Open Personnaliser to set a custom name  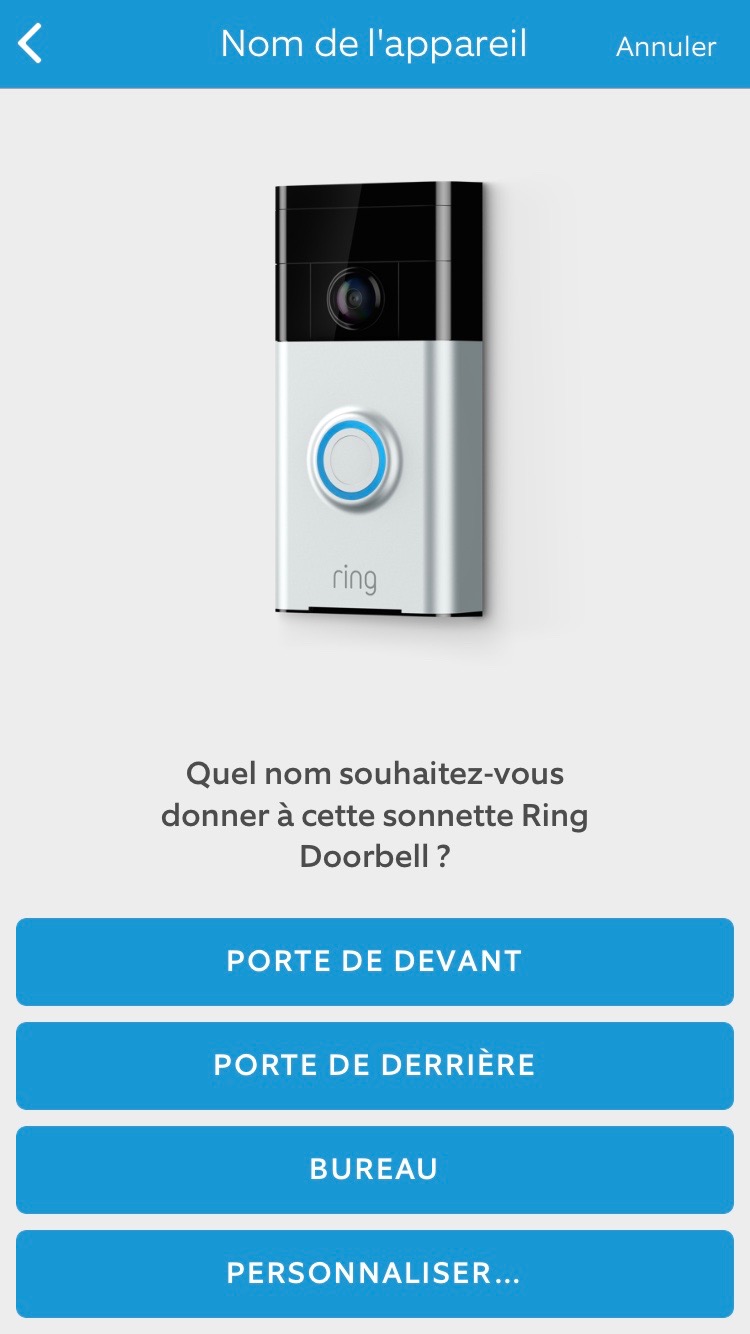click(x=375, y=1273)
